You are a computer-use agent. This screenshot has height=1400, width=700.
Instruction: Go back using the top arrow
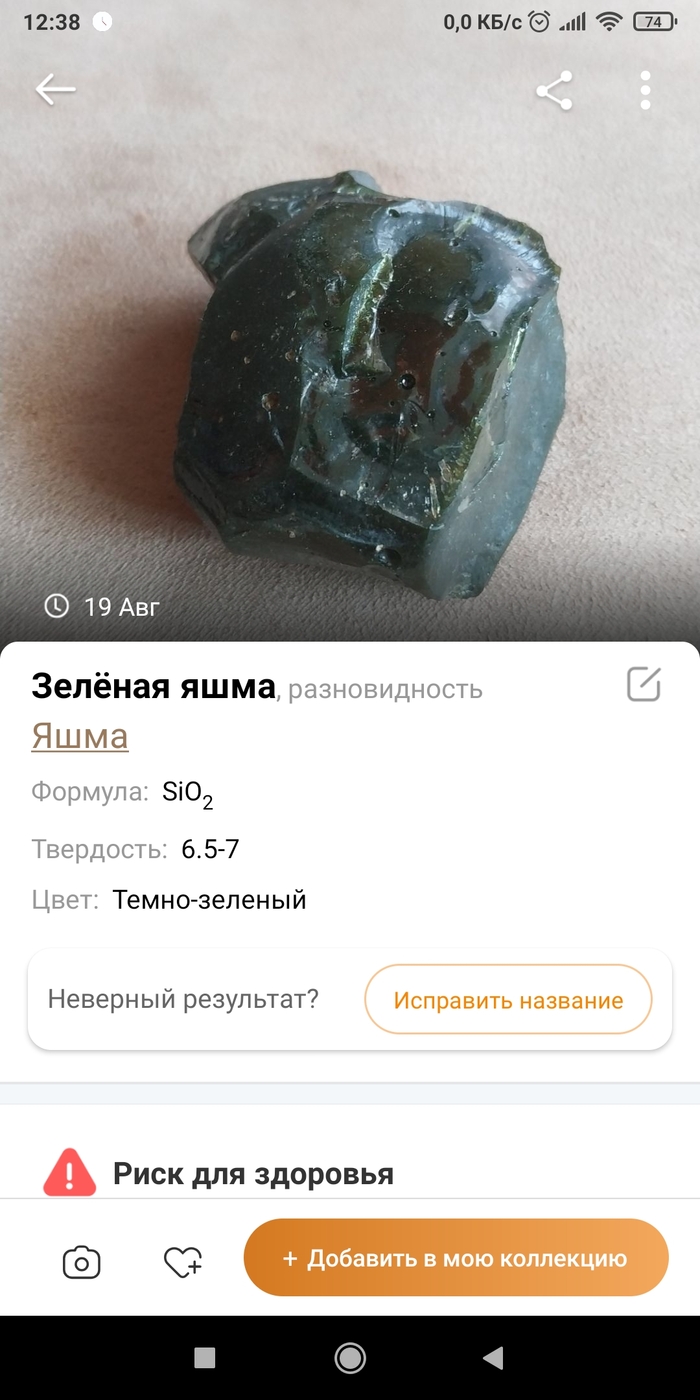click(55, 90)
